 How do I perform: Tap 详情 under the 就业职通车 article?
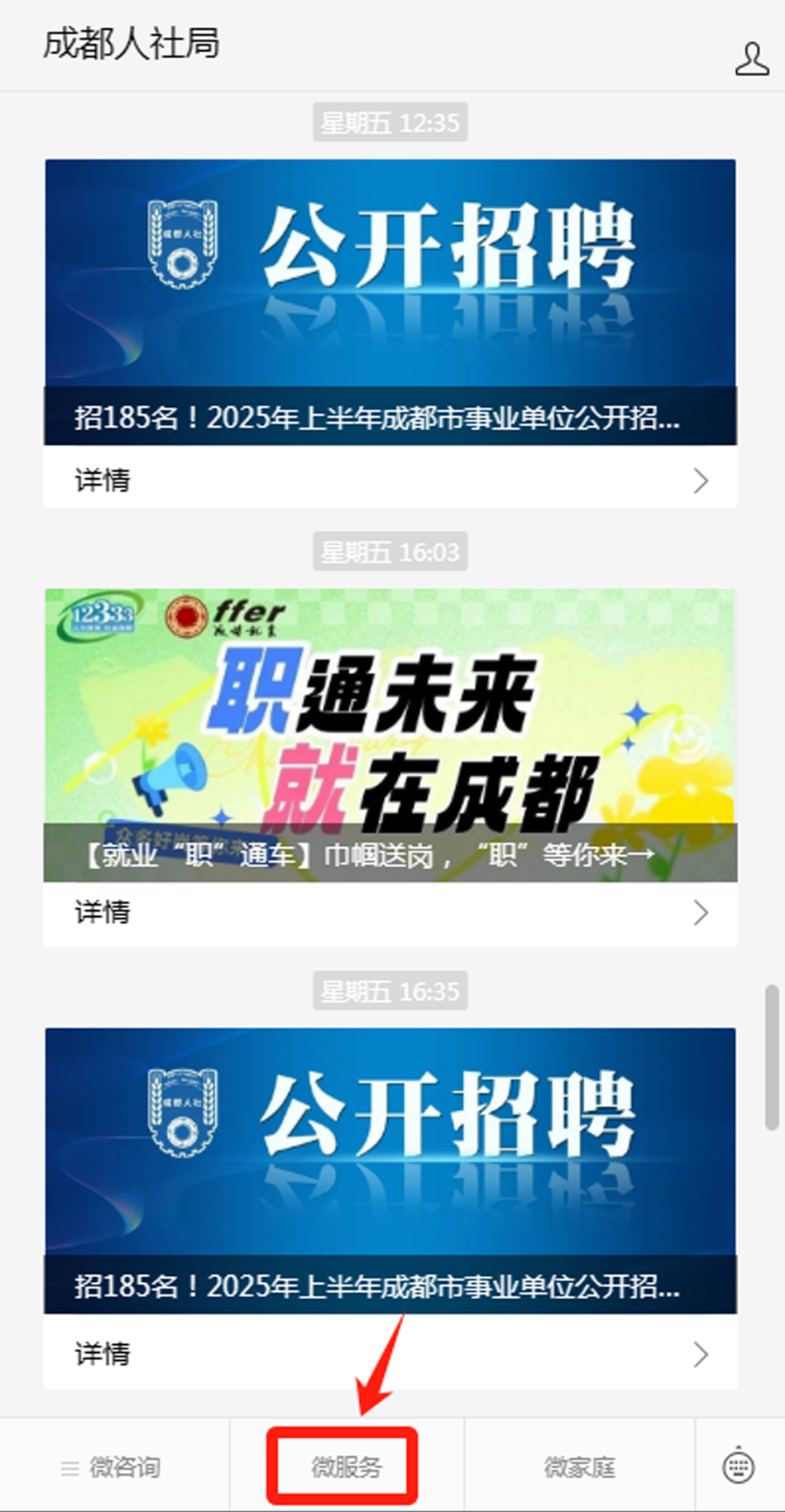(x=390, y=913)
